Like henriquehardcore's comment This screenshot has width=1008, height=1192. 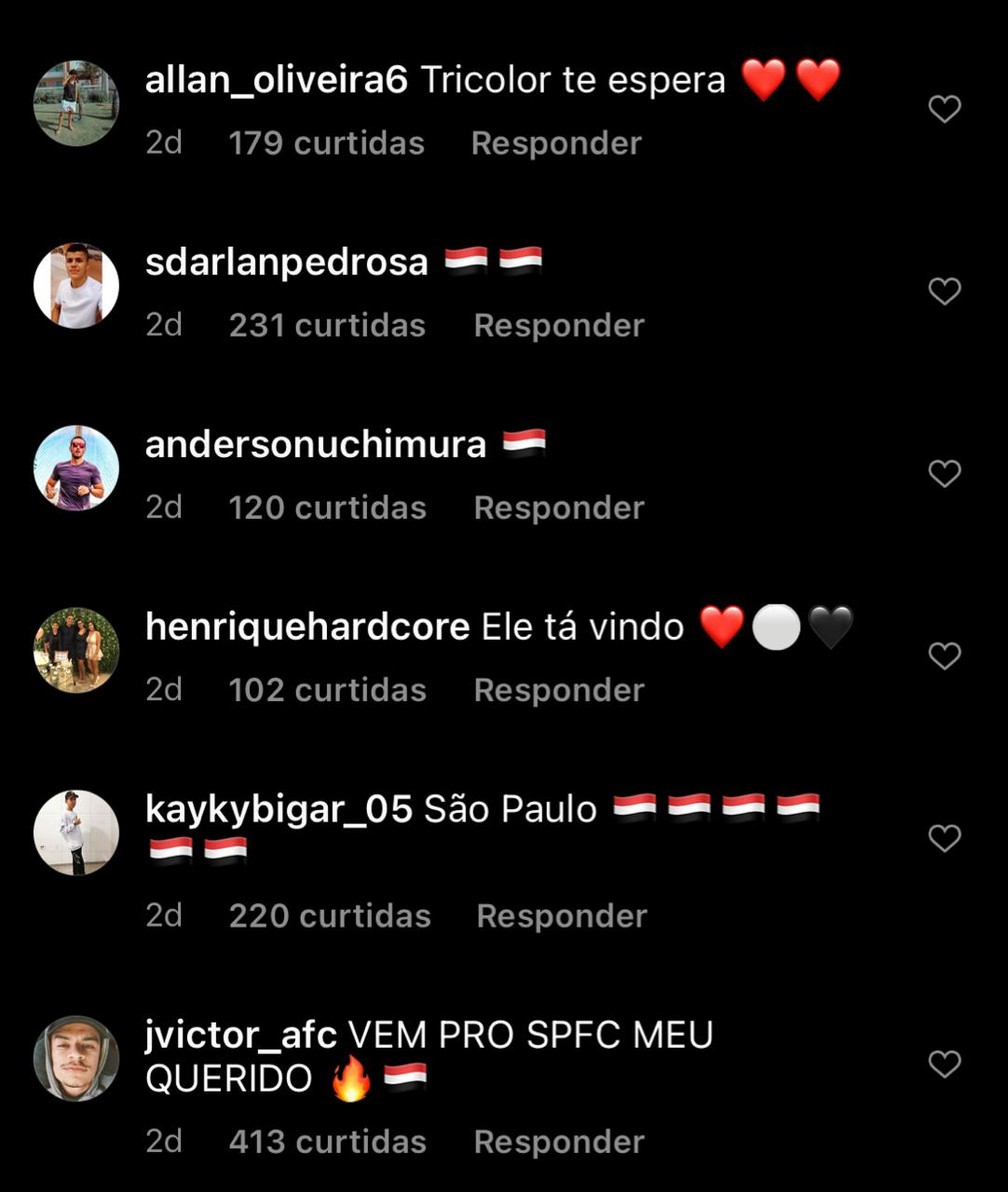click(944, 656)
